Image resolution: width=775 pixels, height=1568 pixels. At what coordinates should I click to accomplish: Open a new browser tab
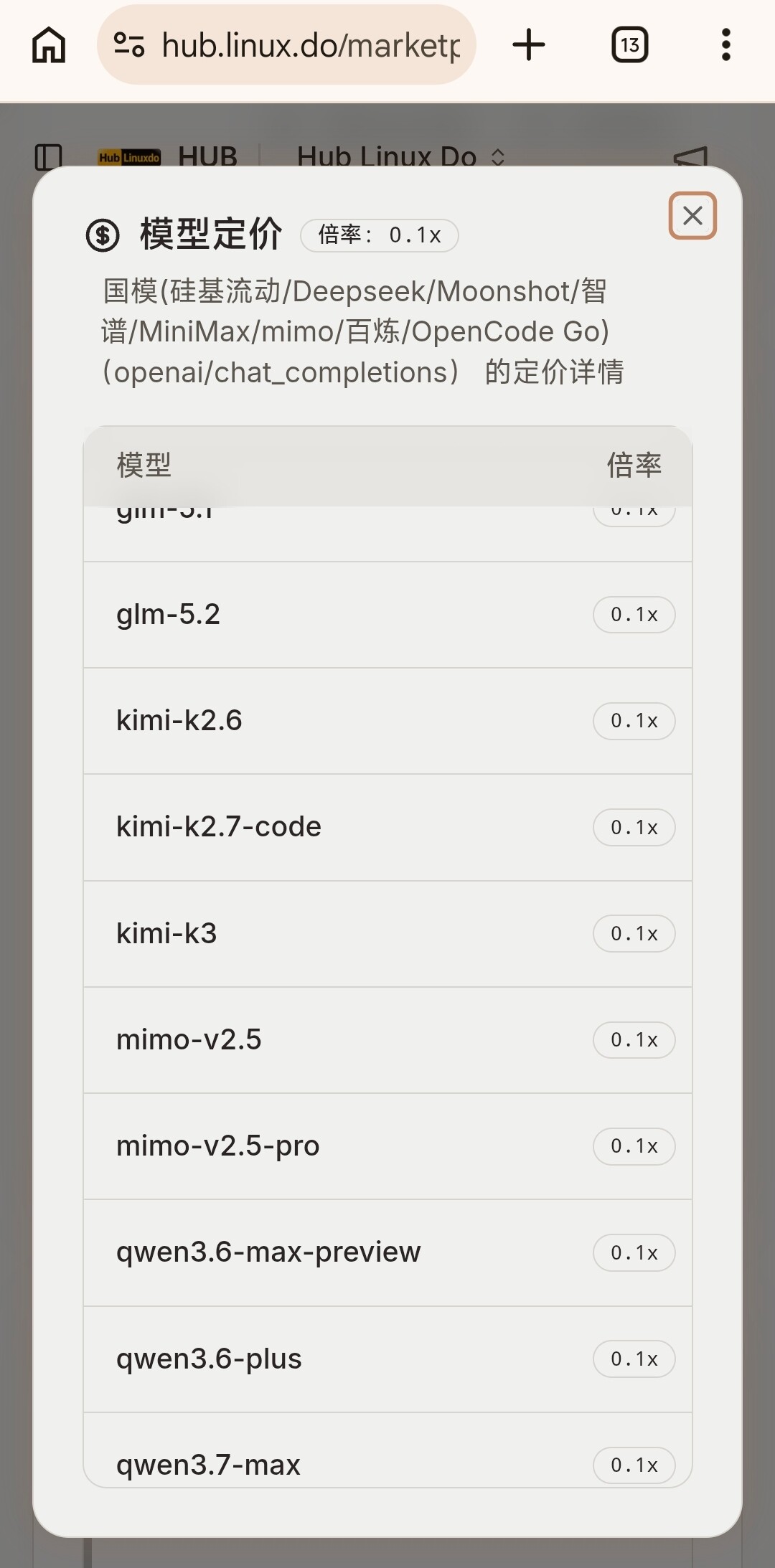[x=529, y=45]
